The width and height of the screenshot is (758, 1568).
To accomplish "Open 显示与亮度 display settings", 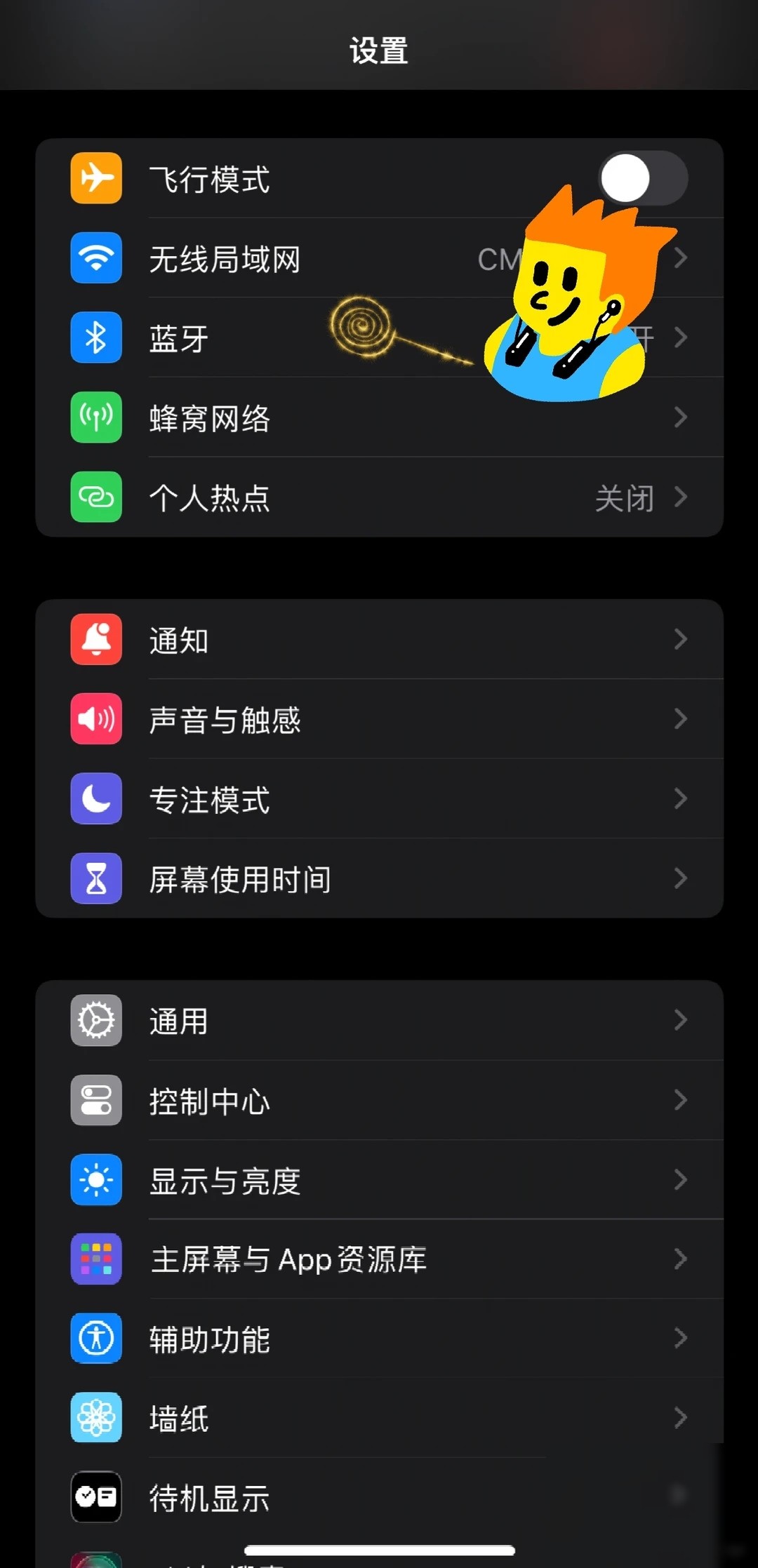I will pyautogui.click(x=379, y=1180).
